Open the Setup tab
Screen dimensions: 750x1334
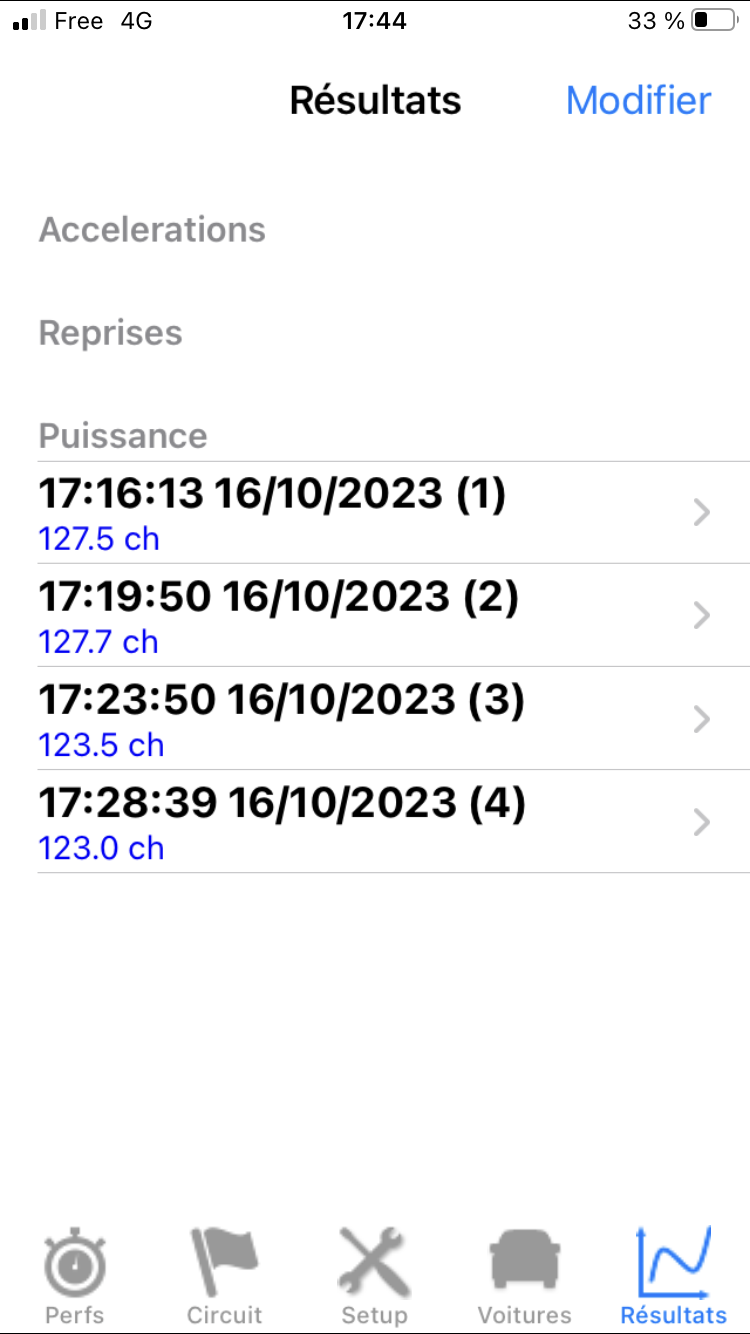[374, 1276]
